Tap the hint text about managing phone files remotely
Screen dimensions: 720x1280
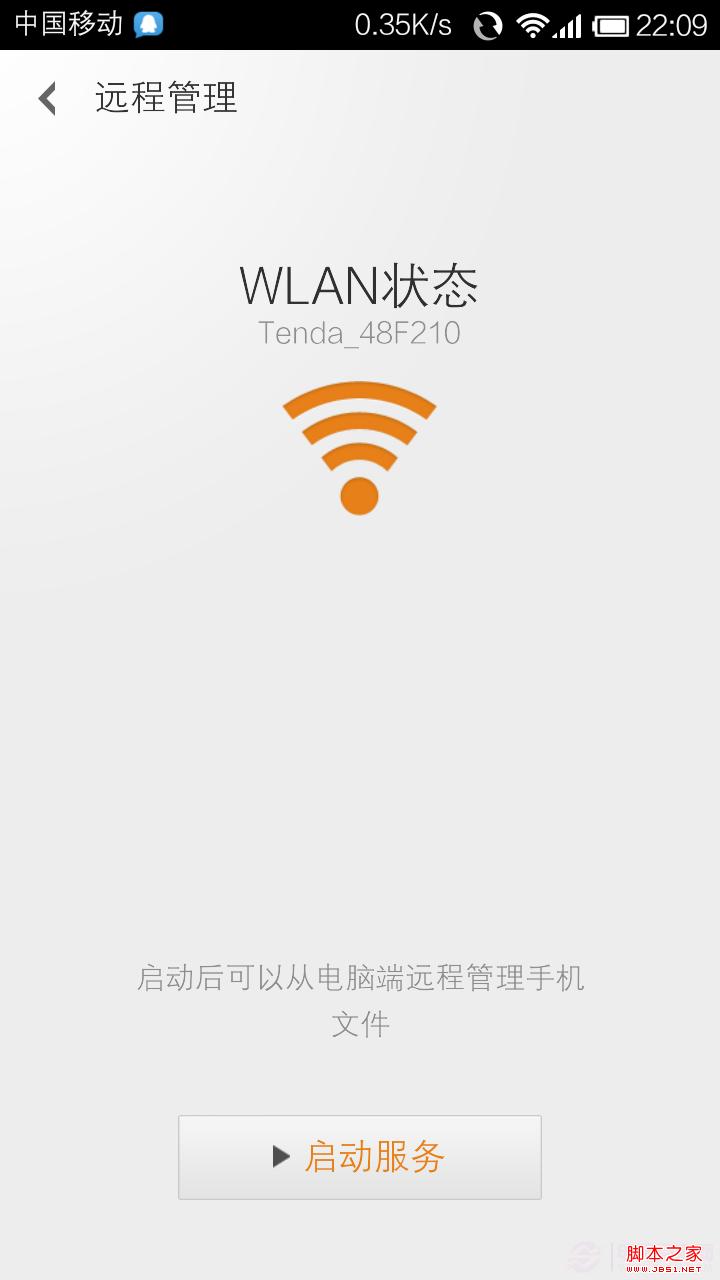pyautogui.click(x=359, y=1000)
